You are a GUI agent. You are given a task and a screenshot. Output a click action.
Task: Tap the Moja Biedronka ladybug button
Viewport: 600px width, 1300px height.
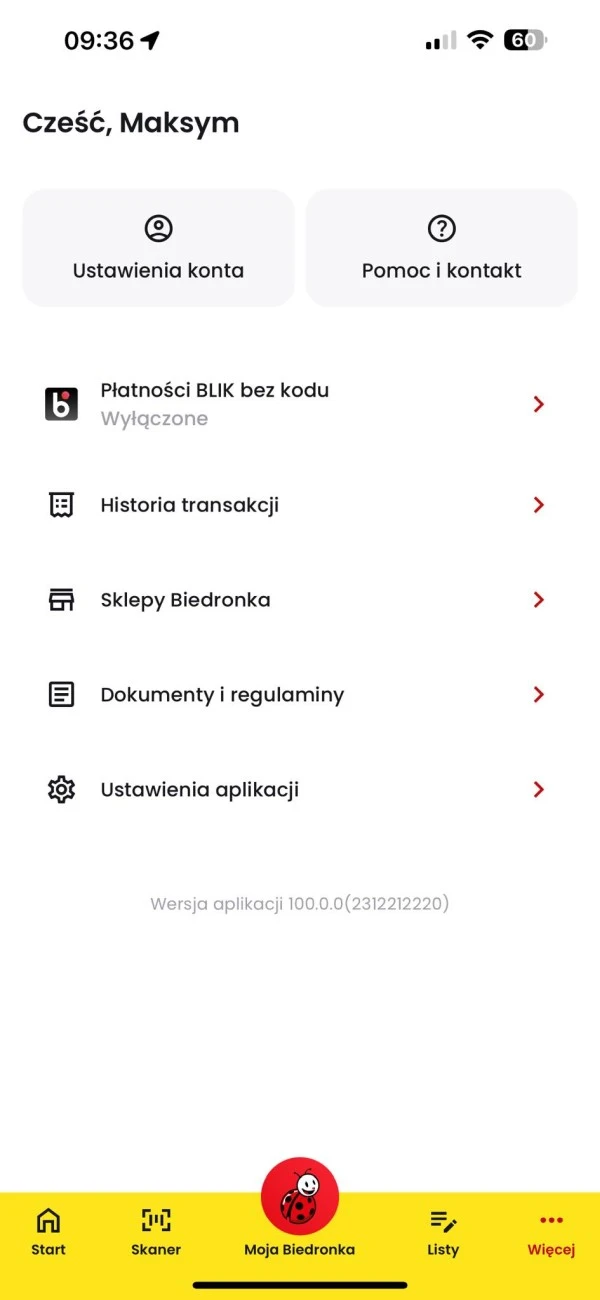click(300, 1198)
